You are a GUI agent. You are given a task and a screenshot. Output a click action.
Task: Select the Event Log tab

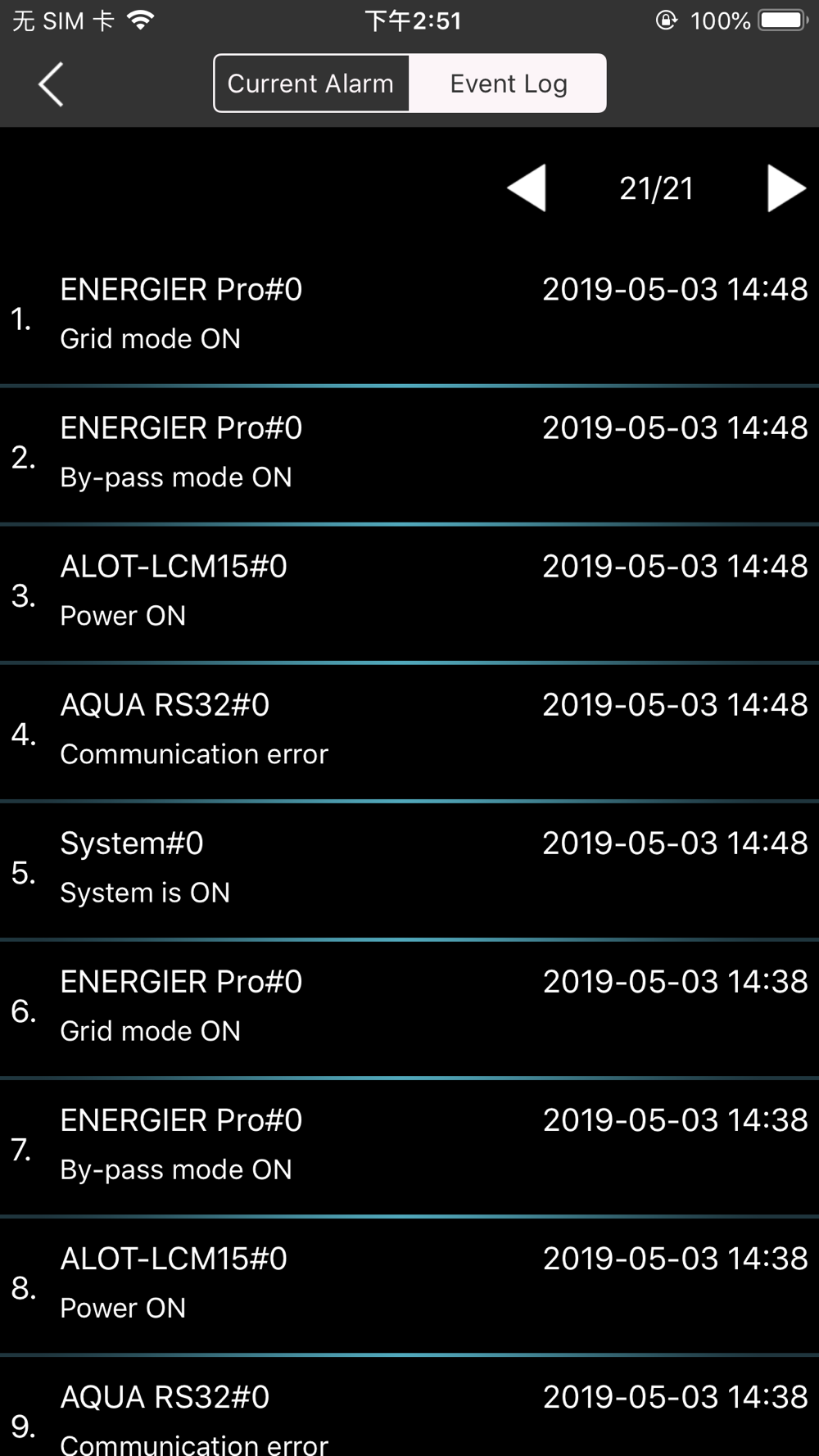pos(508,84)
